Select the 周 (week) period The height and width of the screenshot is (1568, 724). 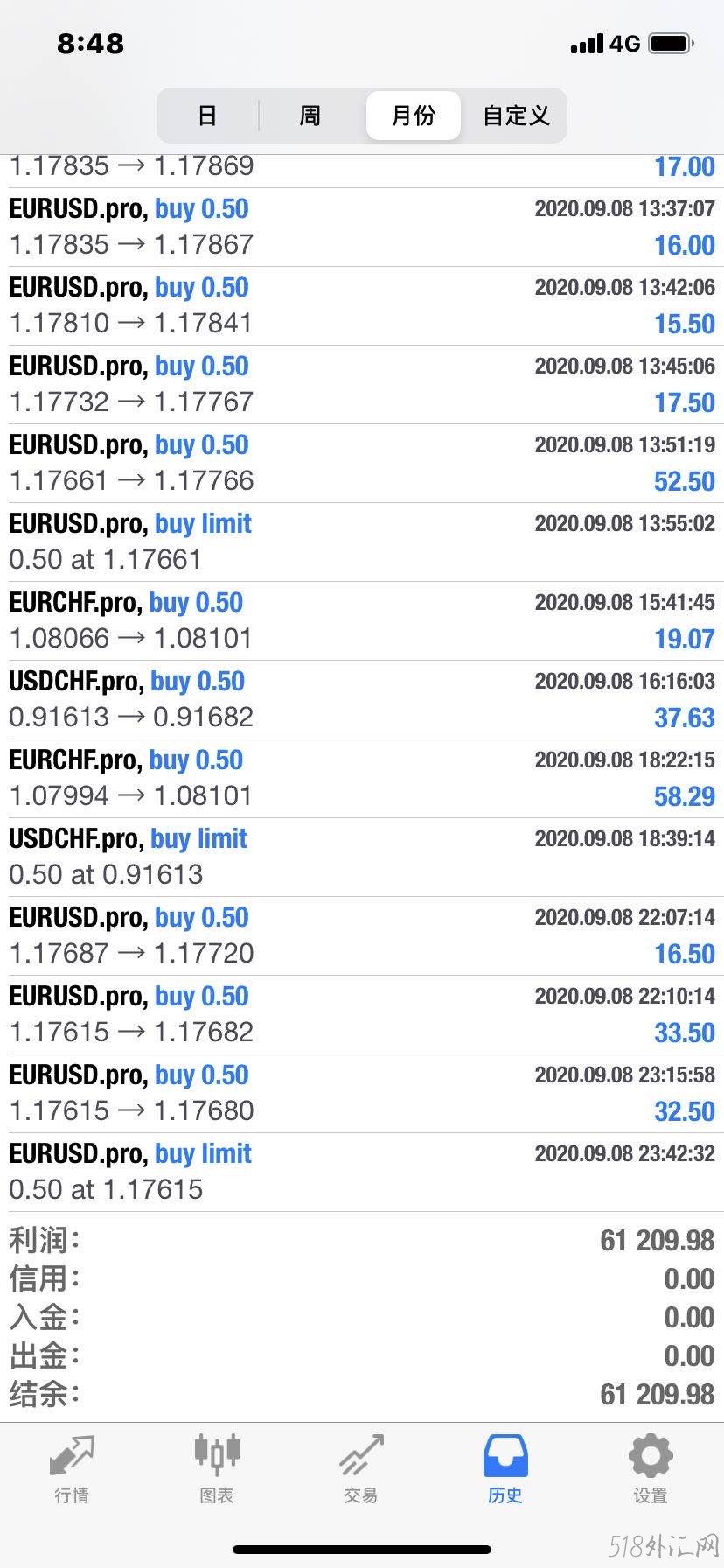(x=310, y=115)
